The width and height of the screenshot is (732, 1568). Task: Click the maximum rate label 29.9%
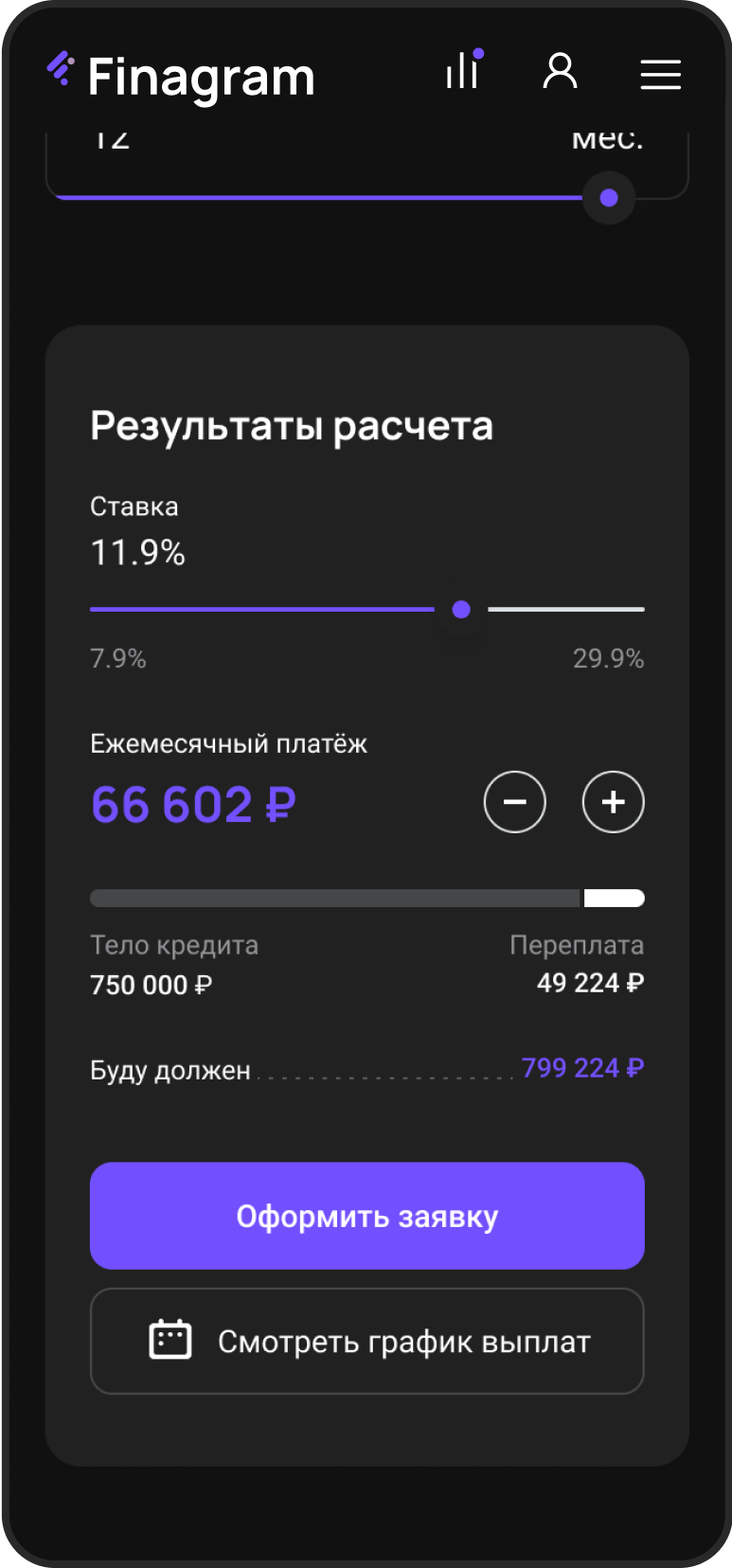[609, 658]
